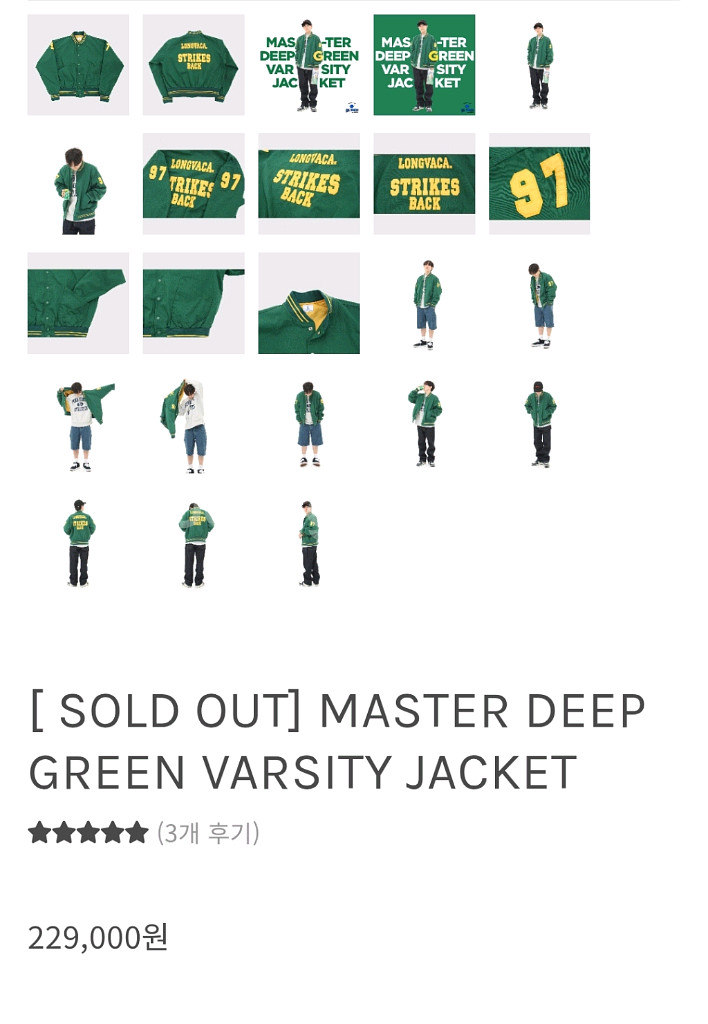Select the green-background poster thumbnail
Viewport: 708px width, 1024px height.
click(x=424, y=65)
